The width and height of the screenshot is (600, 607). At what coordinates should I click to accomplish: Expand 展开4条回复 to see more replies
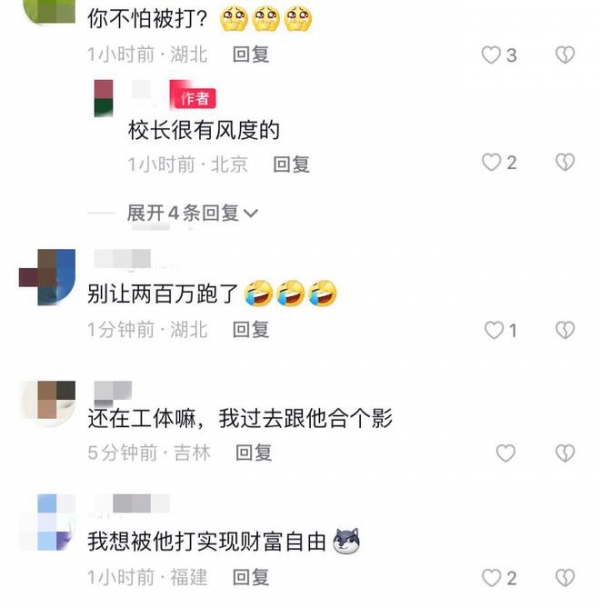[192, 213]
